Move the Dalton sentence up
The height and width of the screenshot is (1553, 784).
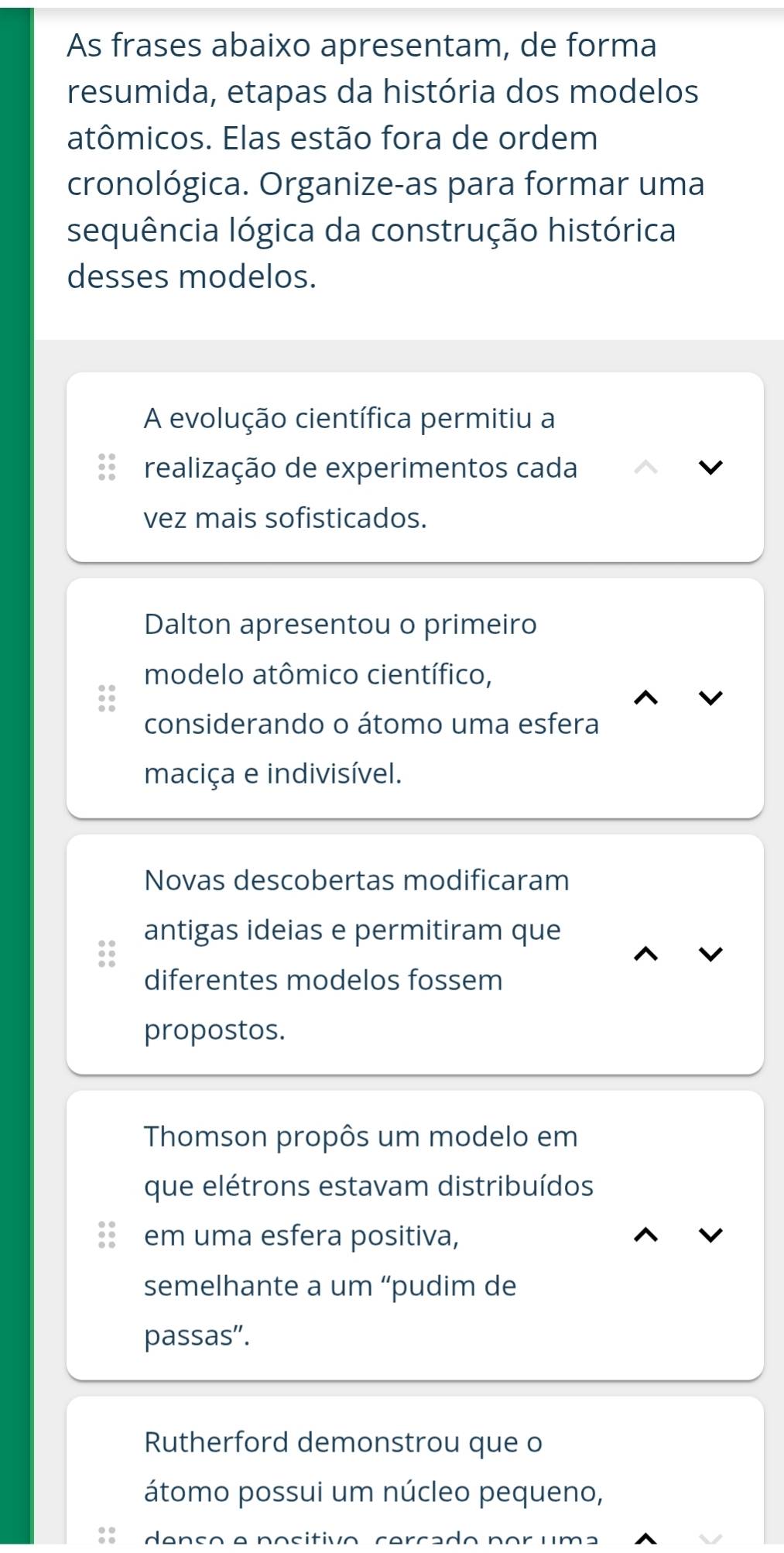(645, 698)
